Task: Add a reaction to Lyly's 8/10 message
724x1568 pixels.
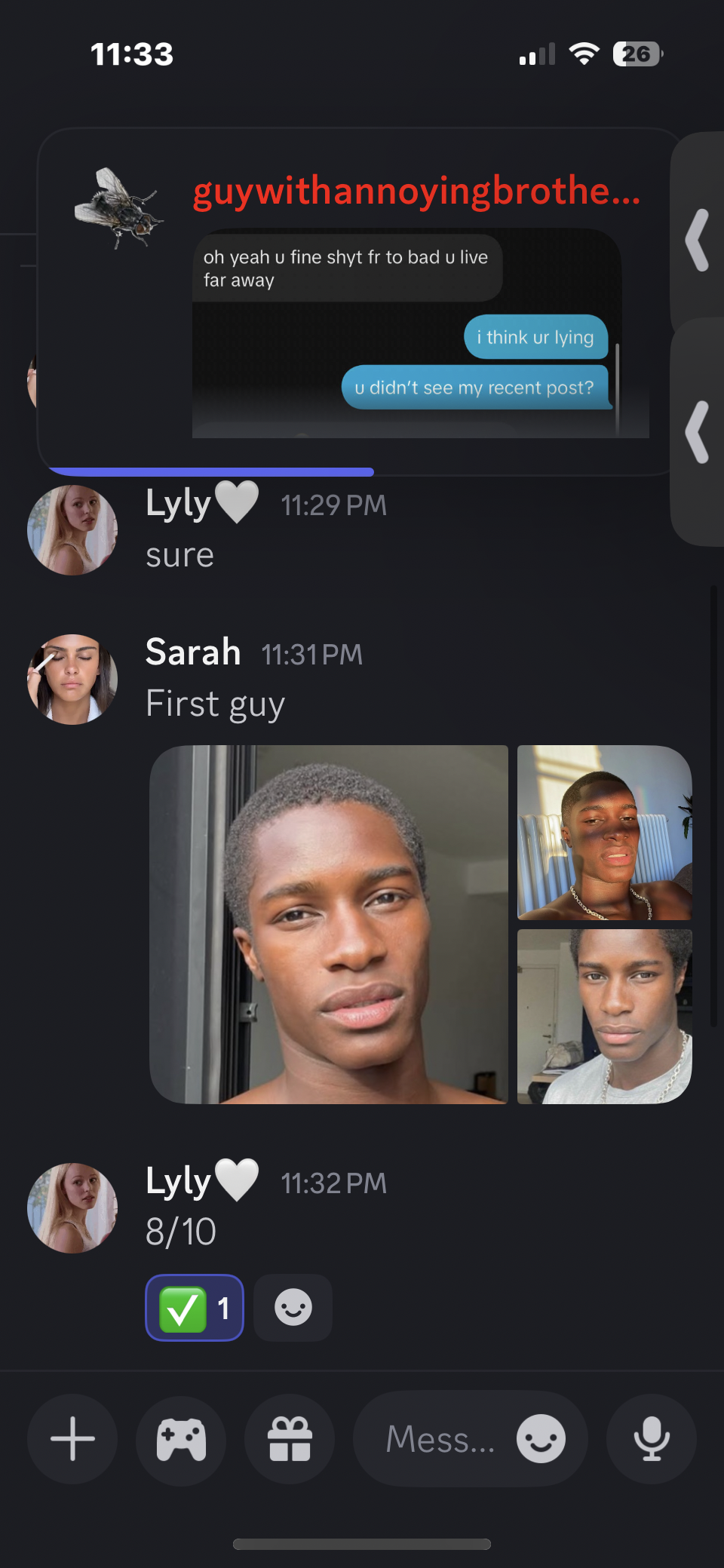Action: [293, 1308]
